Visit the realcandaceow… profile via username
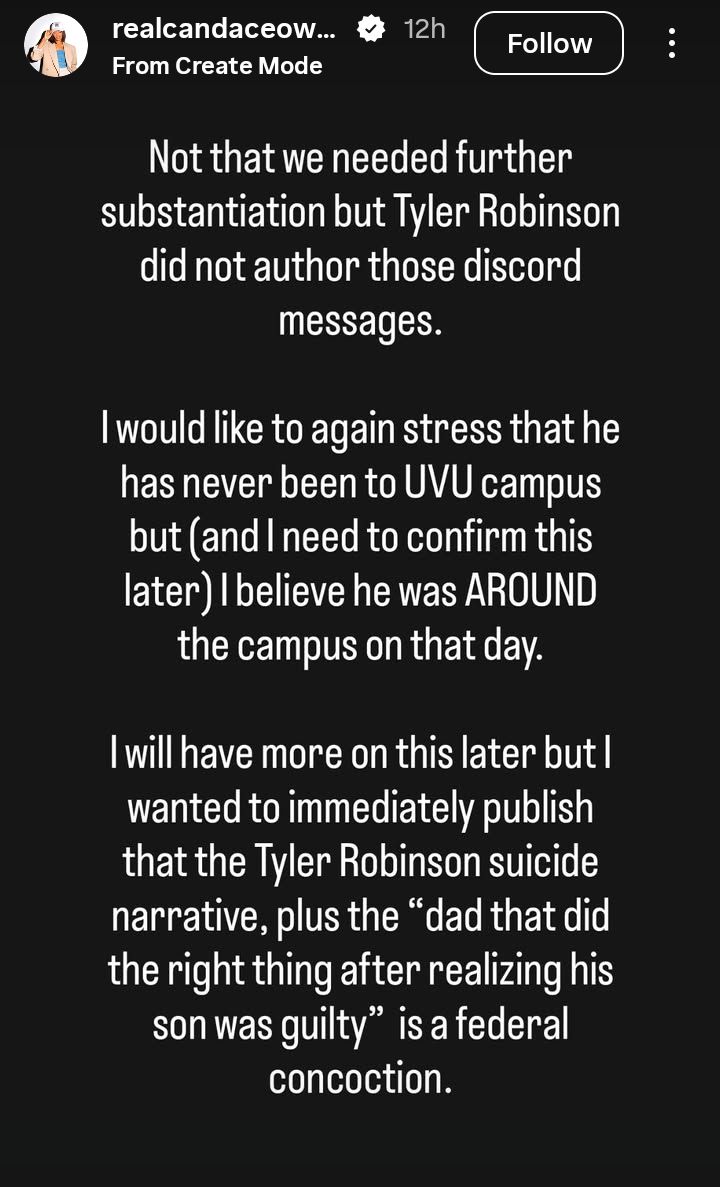This screenshot has width=720, height=1187. [x=223, y=30]
